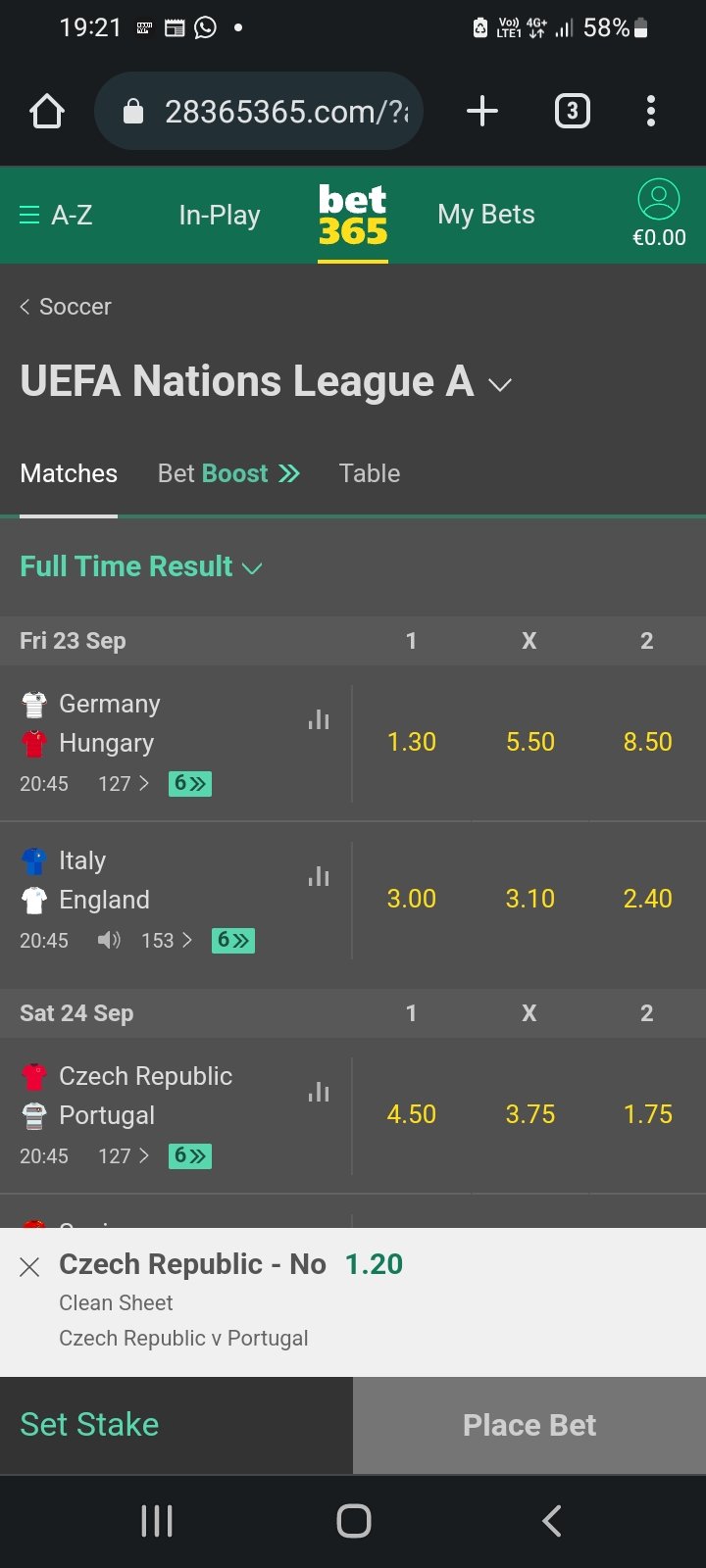706x1568 pixels.
Task: Switch to the Table tab
Action: coord(370,473)
